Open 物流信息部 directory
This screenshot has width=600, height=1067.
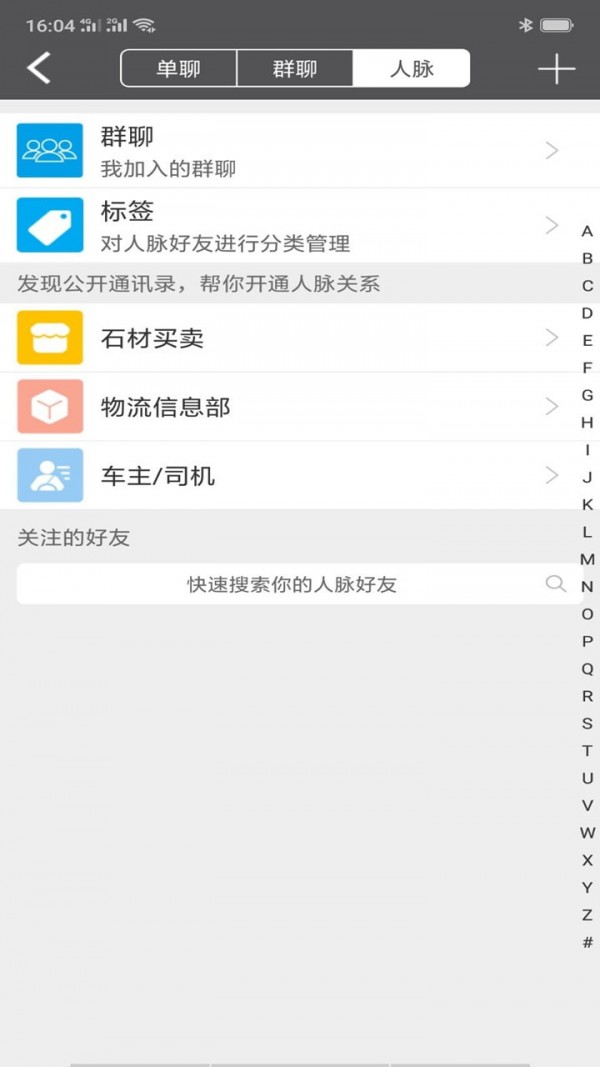(x=300, y=407)
